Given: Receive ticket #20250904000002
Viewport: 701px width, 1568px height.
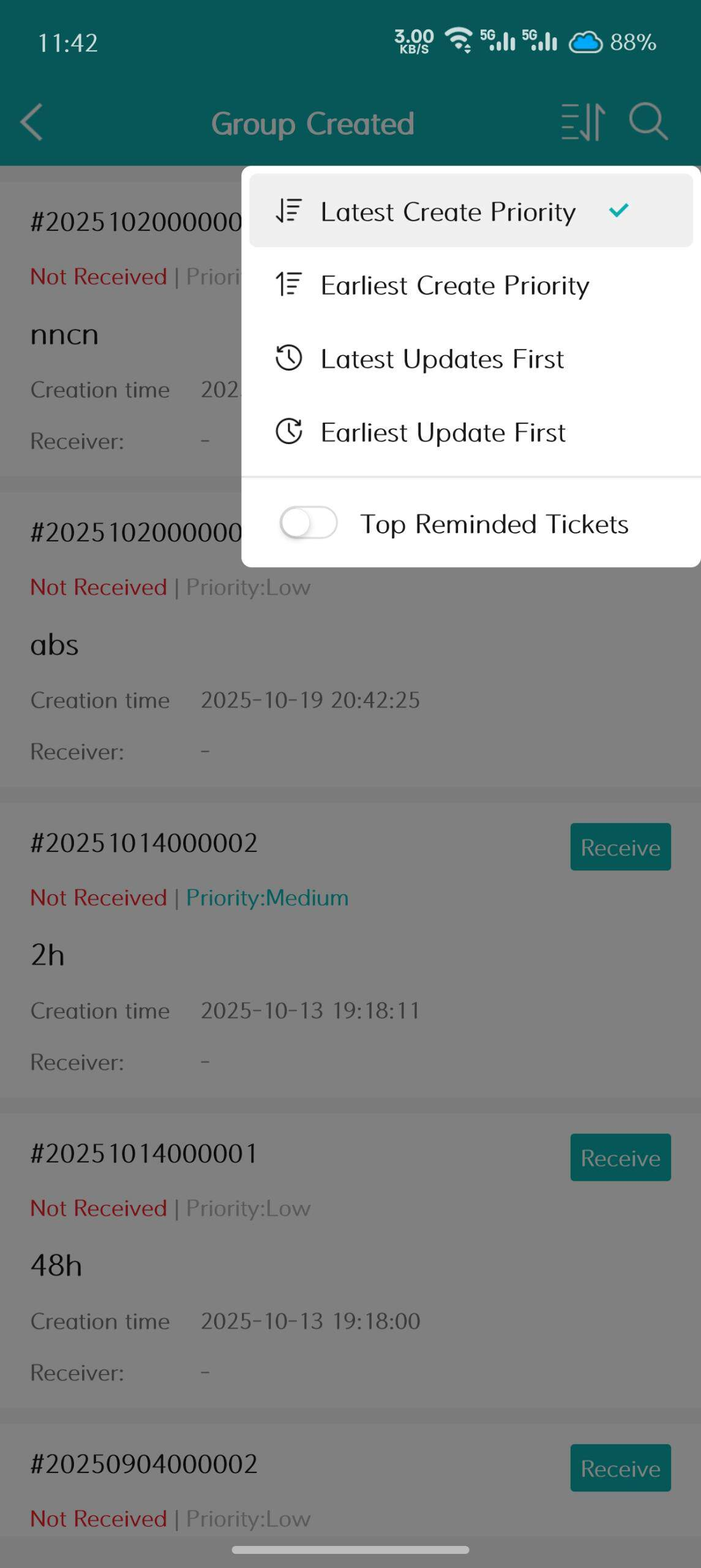Looking at the screenshot, I should click(620, 1468).
